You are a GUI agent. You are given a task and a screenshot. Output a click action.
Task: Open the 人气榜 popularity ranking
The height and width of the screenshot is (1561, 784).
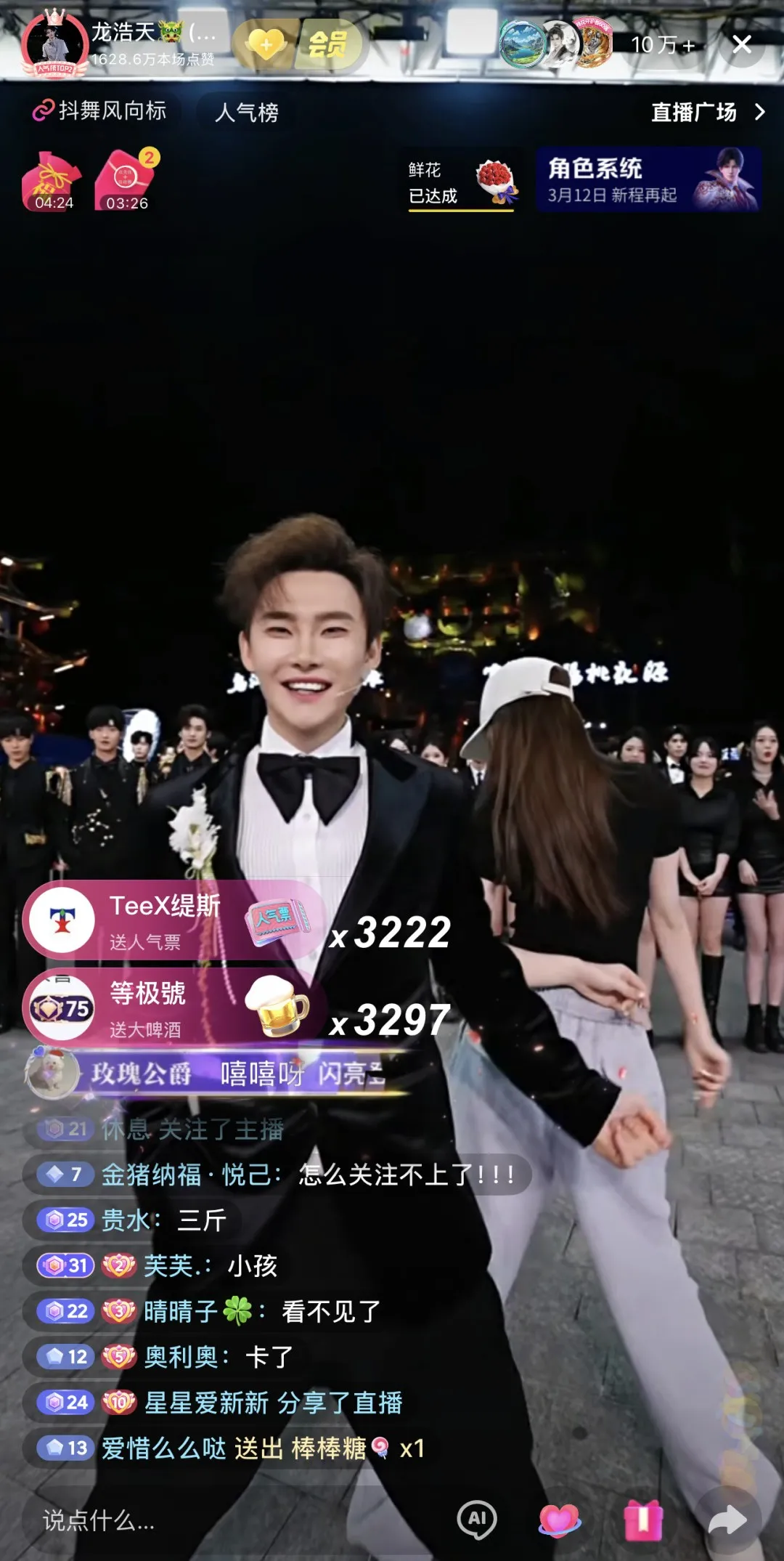(x=247, y=113)
